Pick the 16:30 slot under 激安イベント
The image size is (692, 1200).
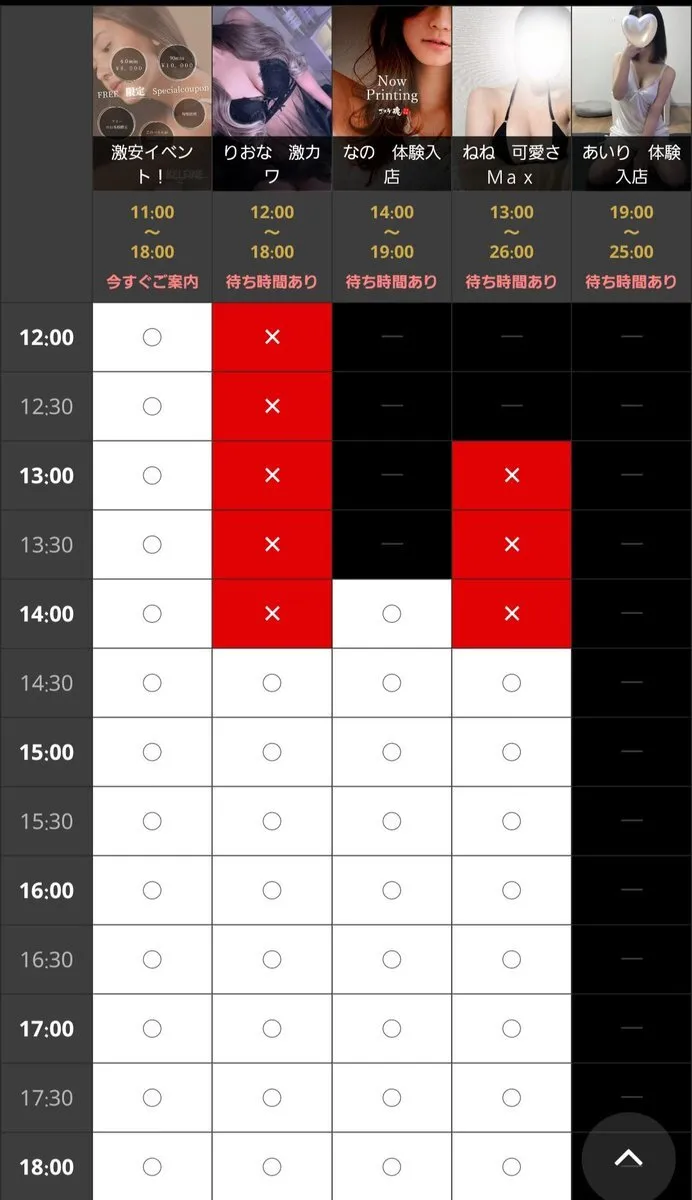(152, 959)
